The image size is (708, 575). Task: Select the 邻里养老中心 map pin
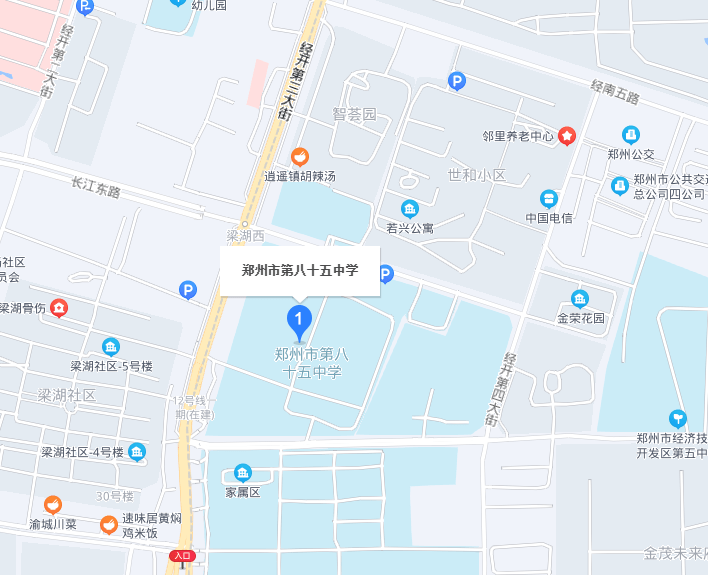(x=567, y=135)
